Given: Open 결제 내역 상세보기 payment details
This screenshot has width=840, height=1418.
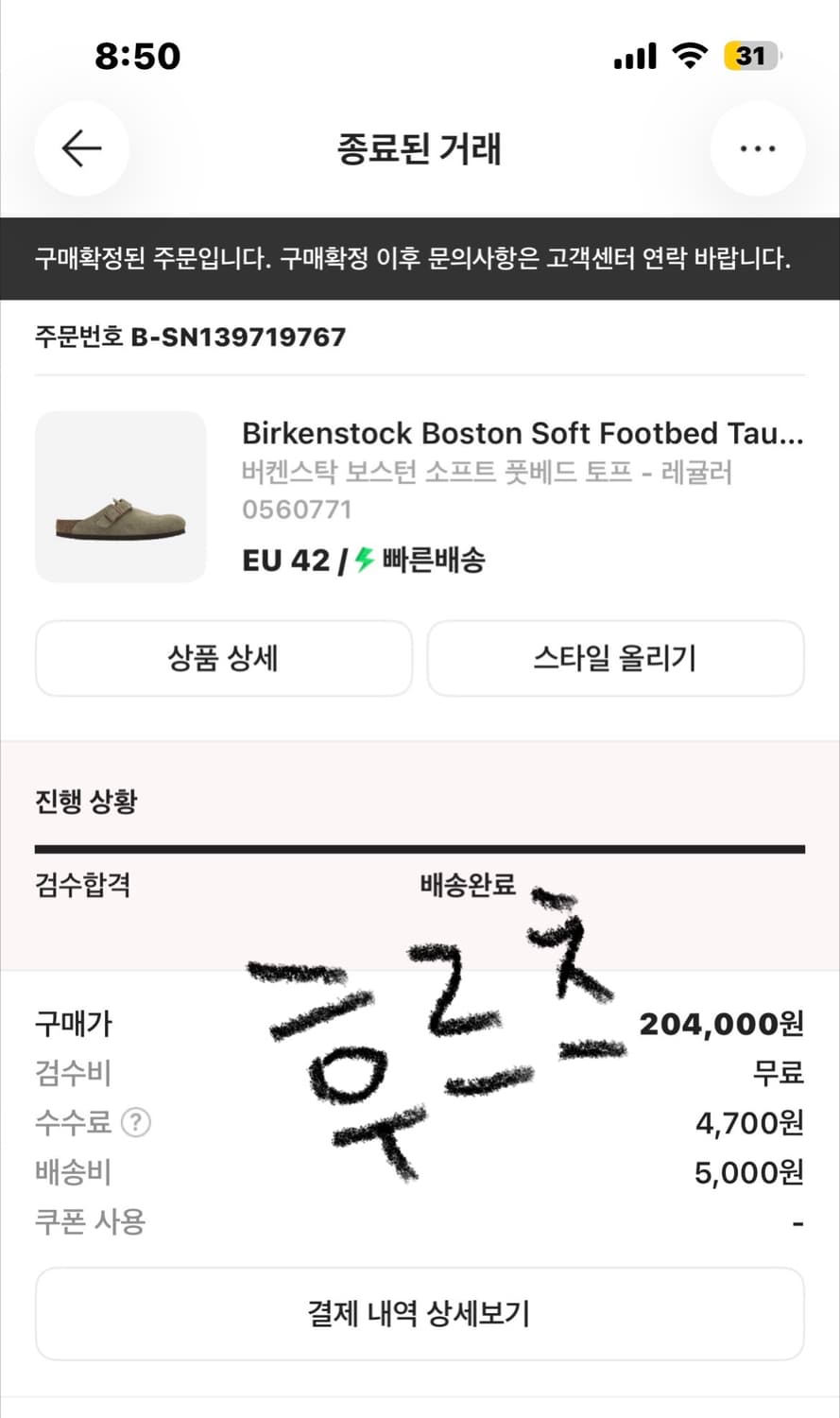Looking at the screenshot, I should (x=420, y=1314).
